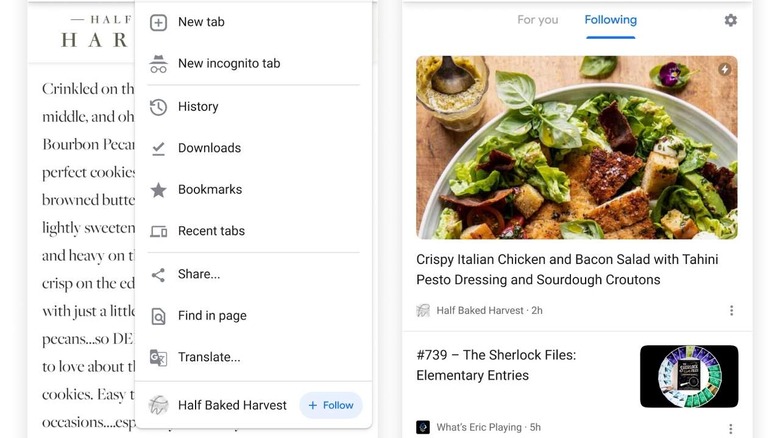
Task: Open options for What's Eric Playing card
Action: point(731,428)
